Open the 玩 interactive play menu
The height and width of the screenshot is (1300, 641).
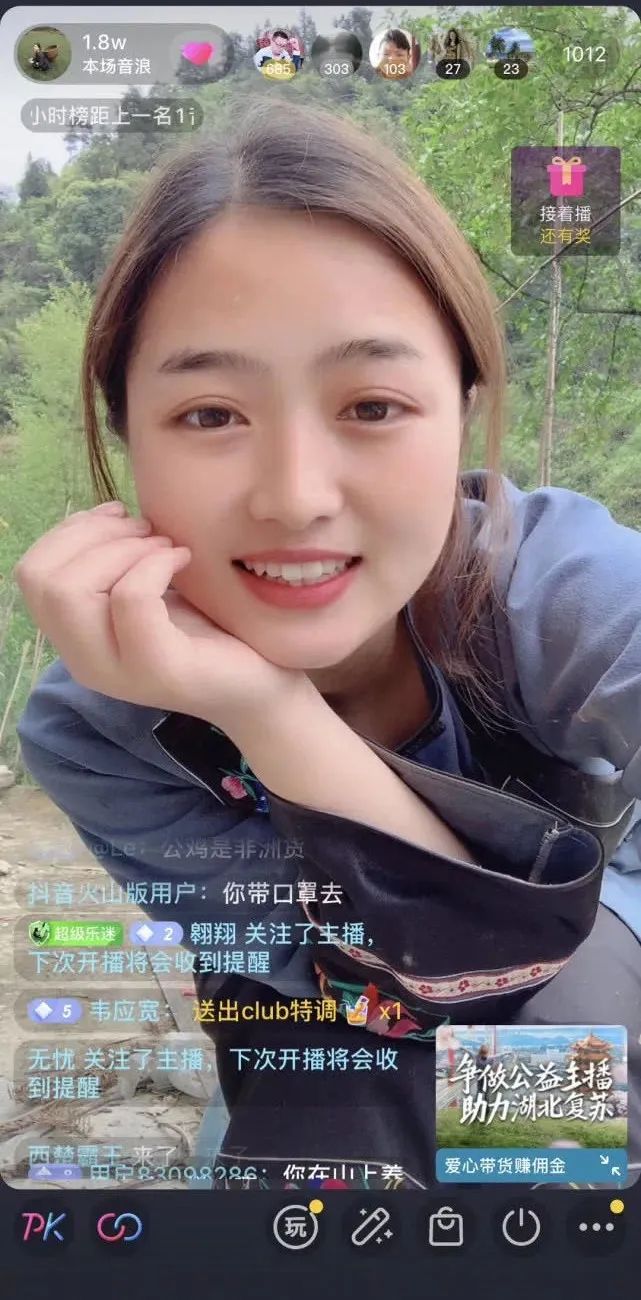(x=296, y=1227)
